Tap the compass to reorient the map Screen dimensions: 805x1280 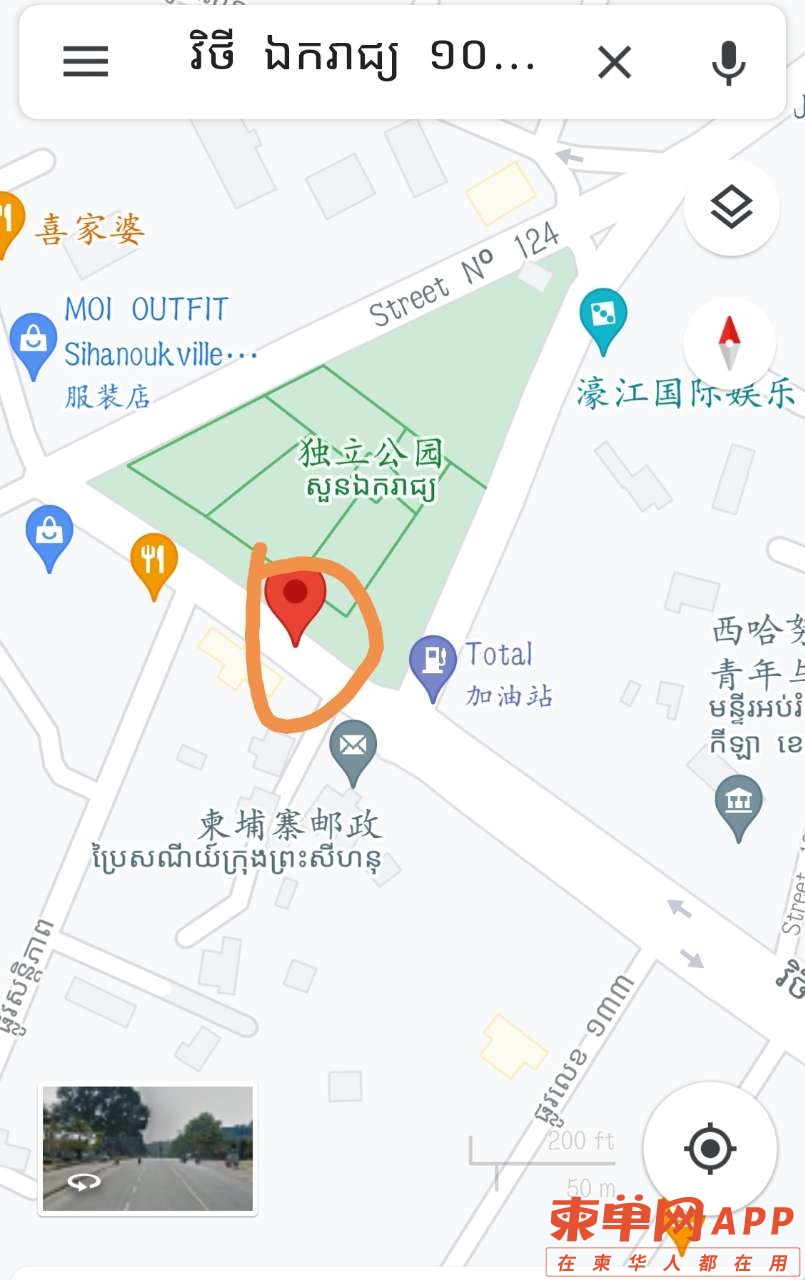[x=729, y=343]
